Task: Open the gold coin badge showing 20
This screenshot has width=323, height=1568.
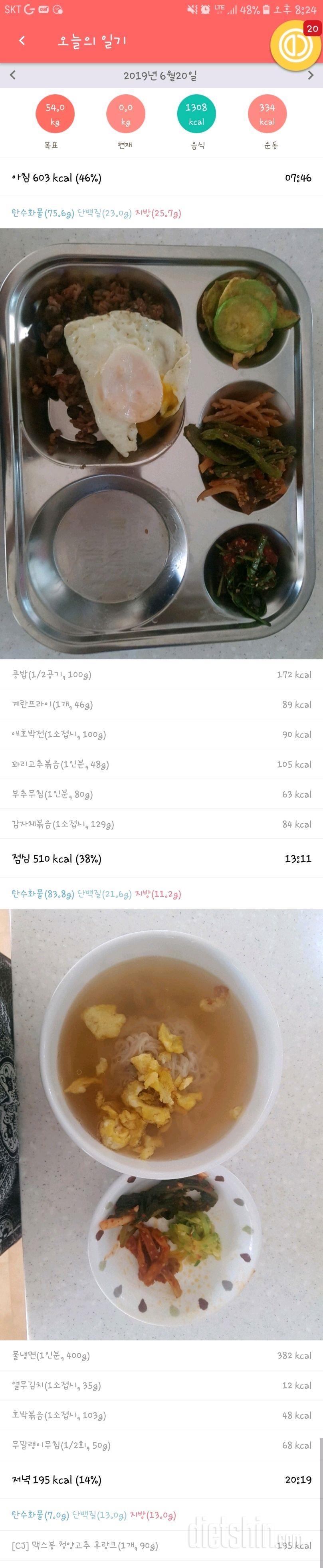Action: 295,45
